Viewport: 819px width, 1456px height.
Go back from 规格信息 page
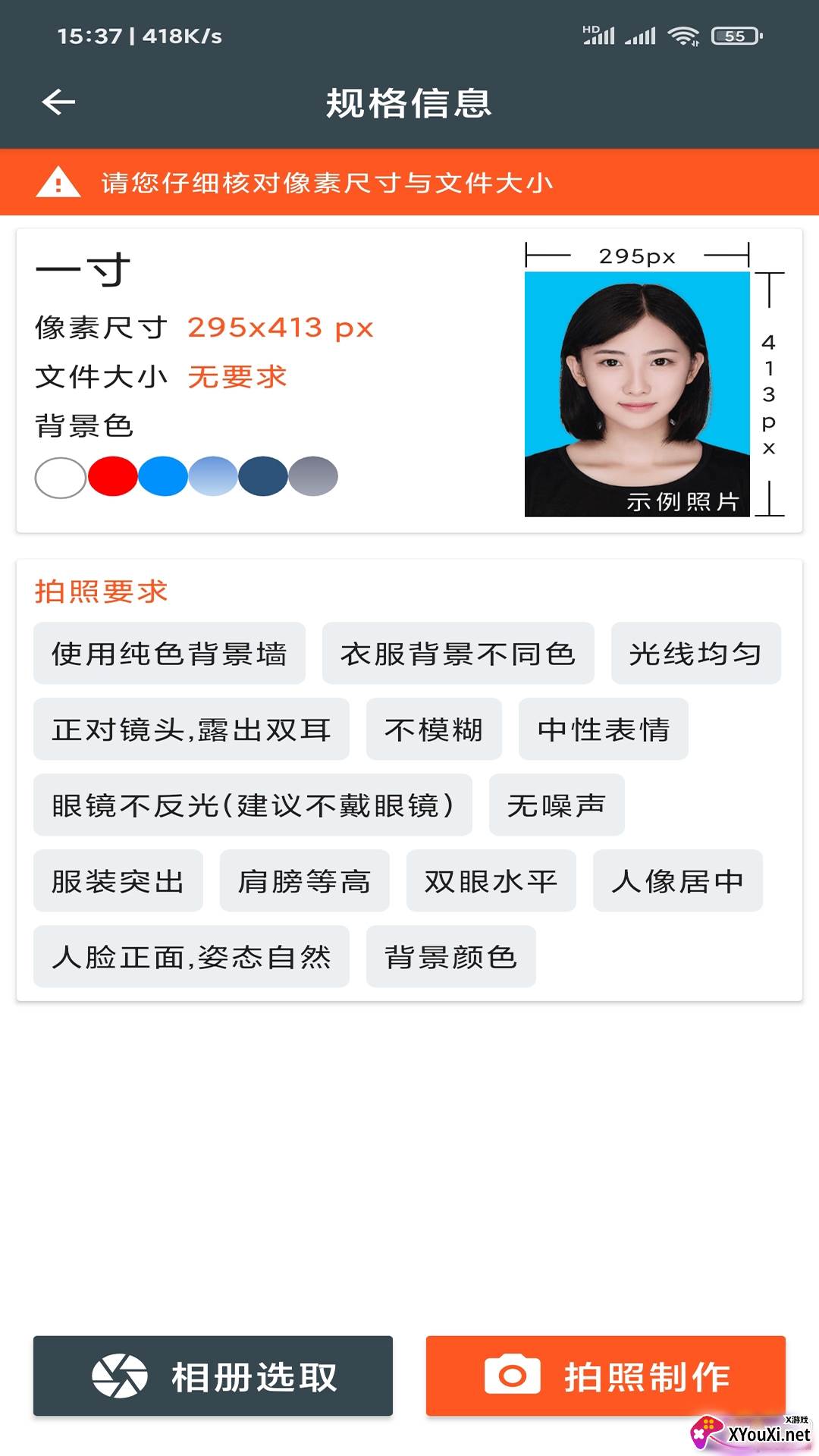pyautogui.click(x=58, y=102)
